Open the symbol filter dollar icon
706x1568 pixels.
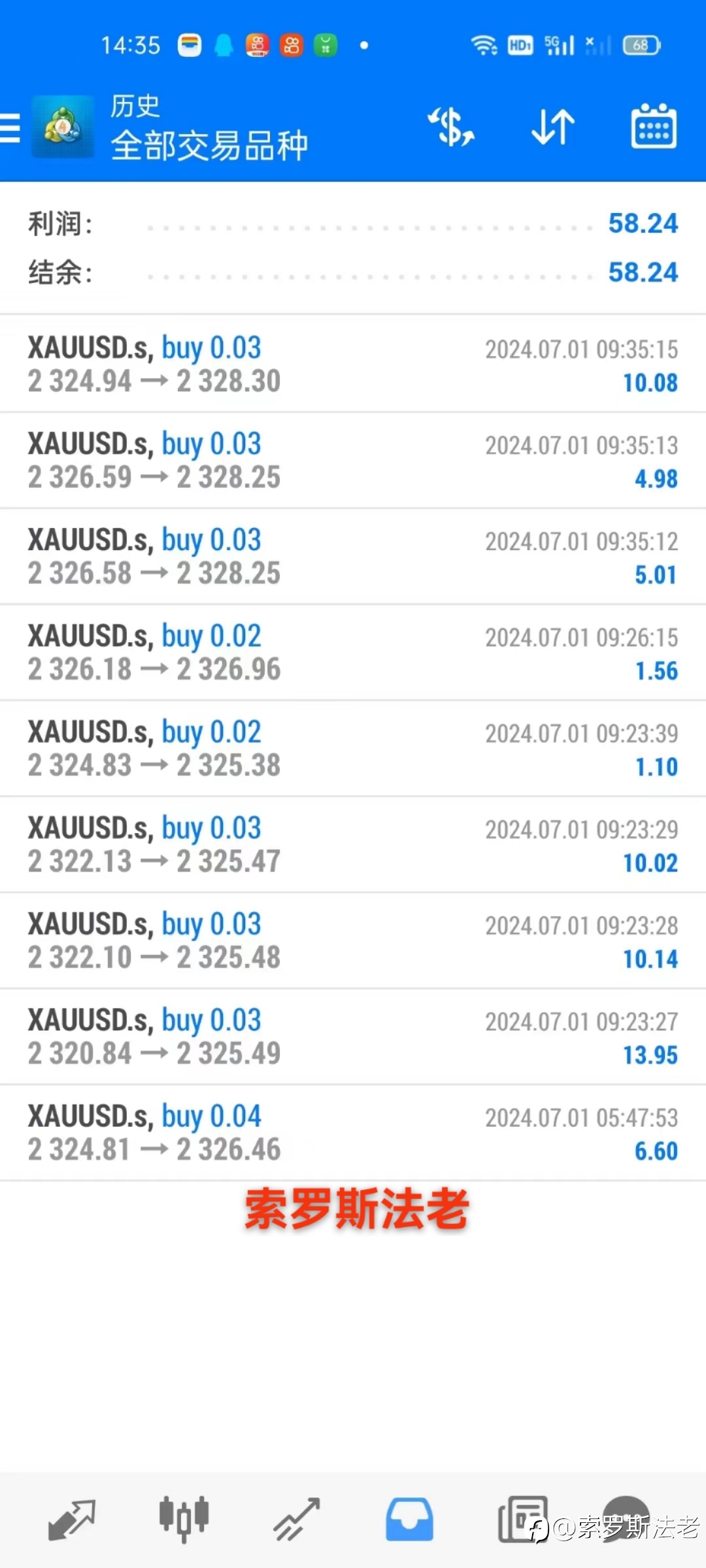coord(451,127)
